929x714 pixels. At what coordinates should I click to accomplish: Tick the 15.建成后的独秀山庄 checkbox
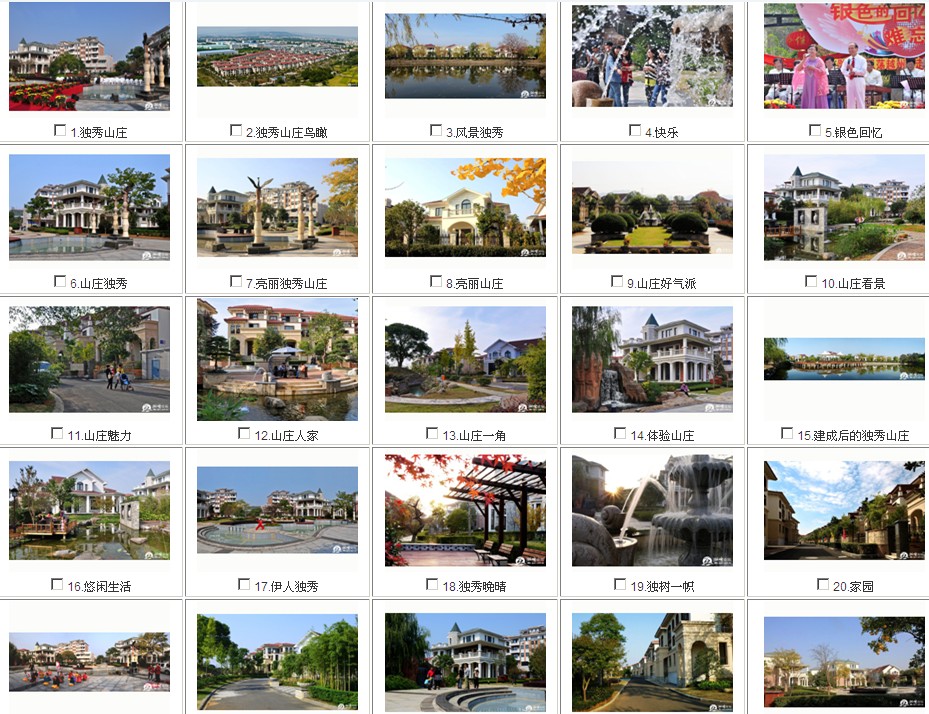tap(787, 434)
